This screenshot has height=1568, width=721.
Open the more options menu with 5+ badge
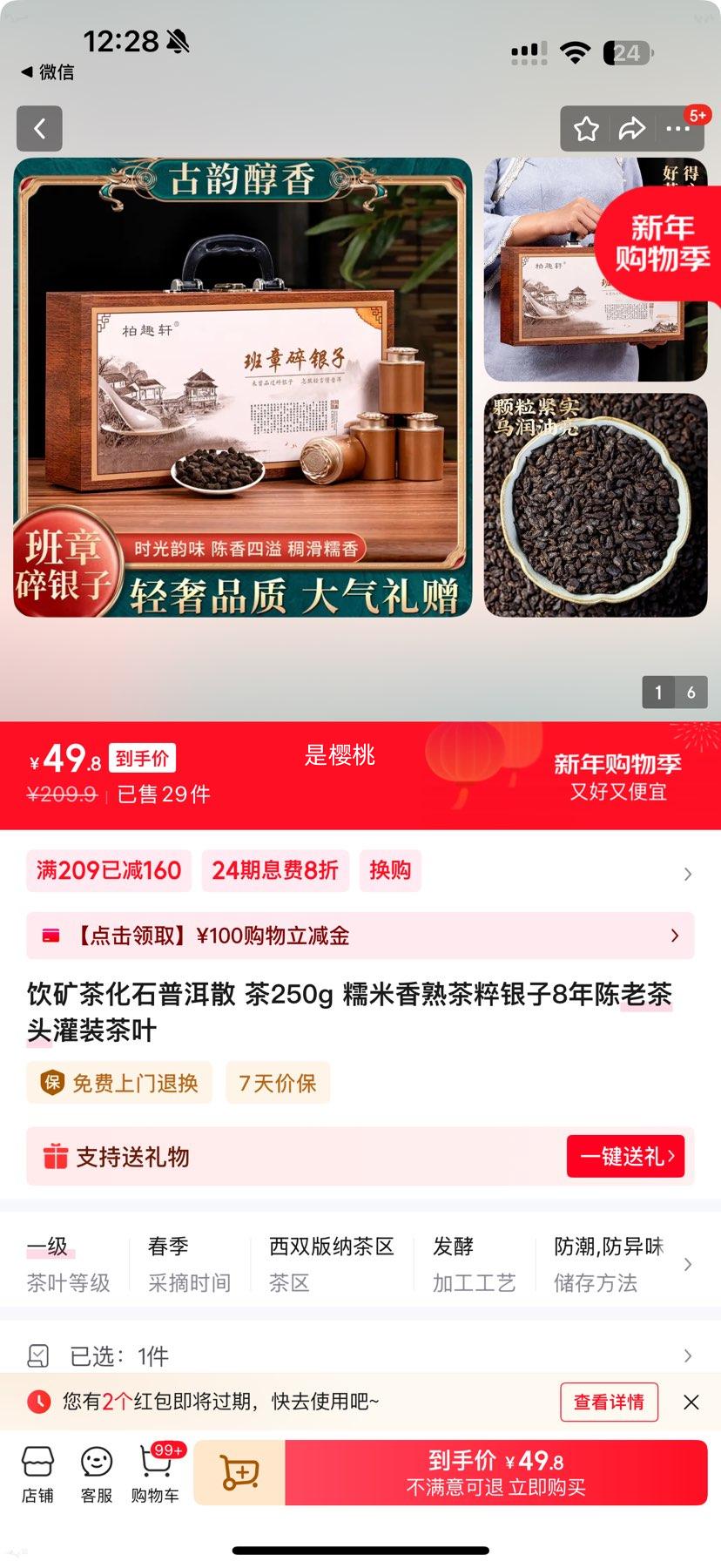[678, 128]
